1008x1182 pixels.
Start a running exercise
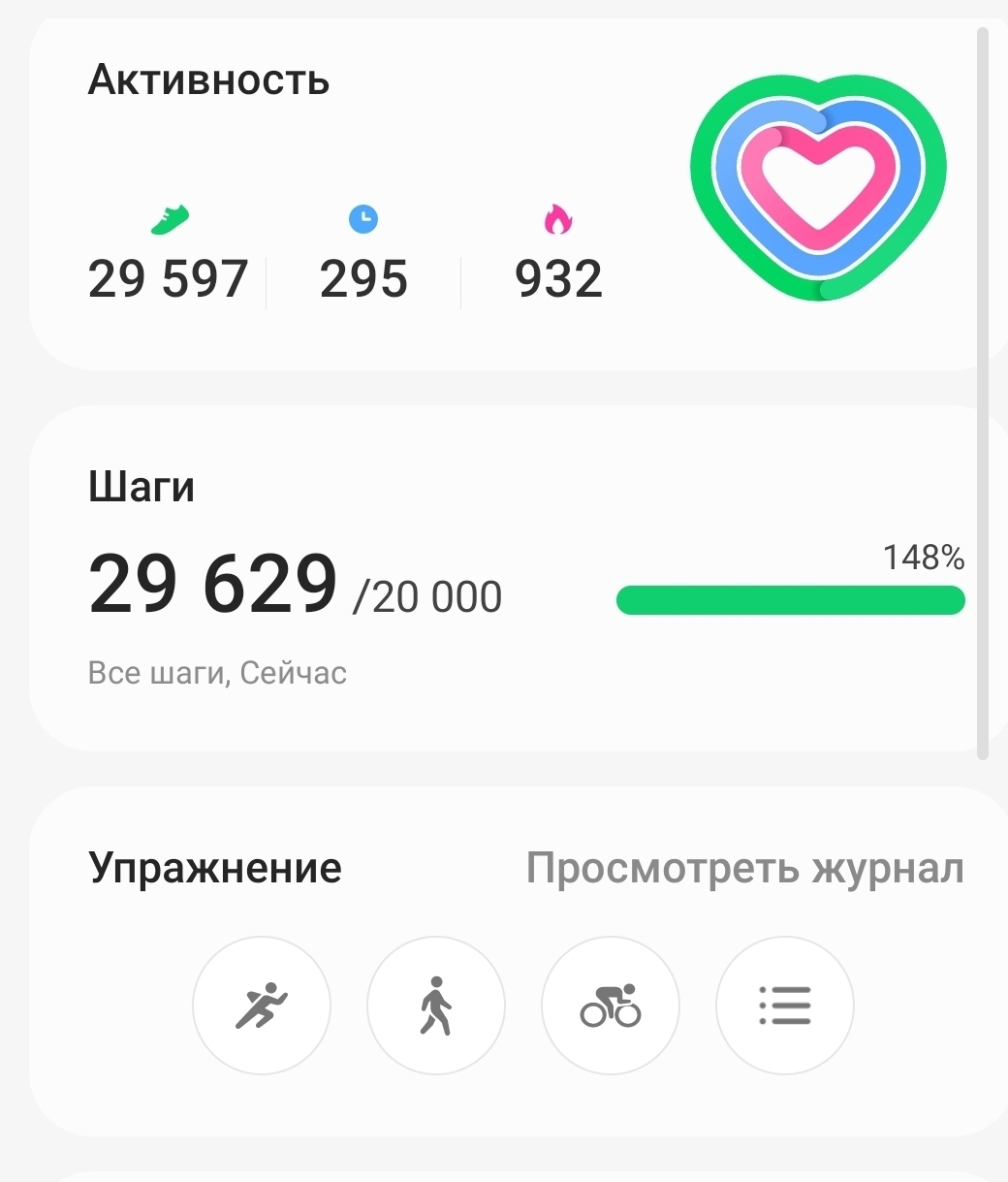coord(262,1006)
